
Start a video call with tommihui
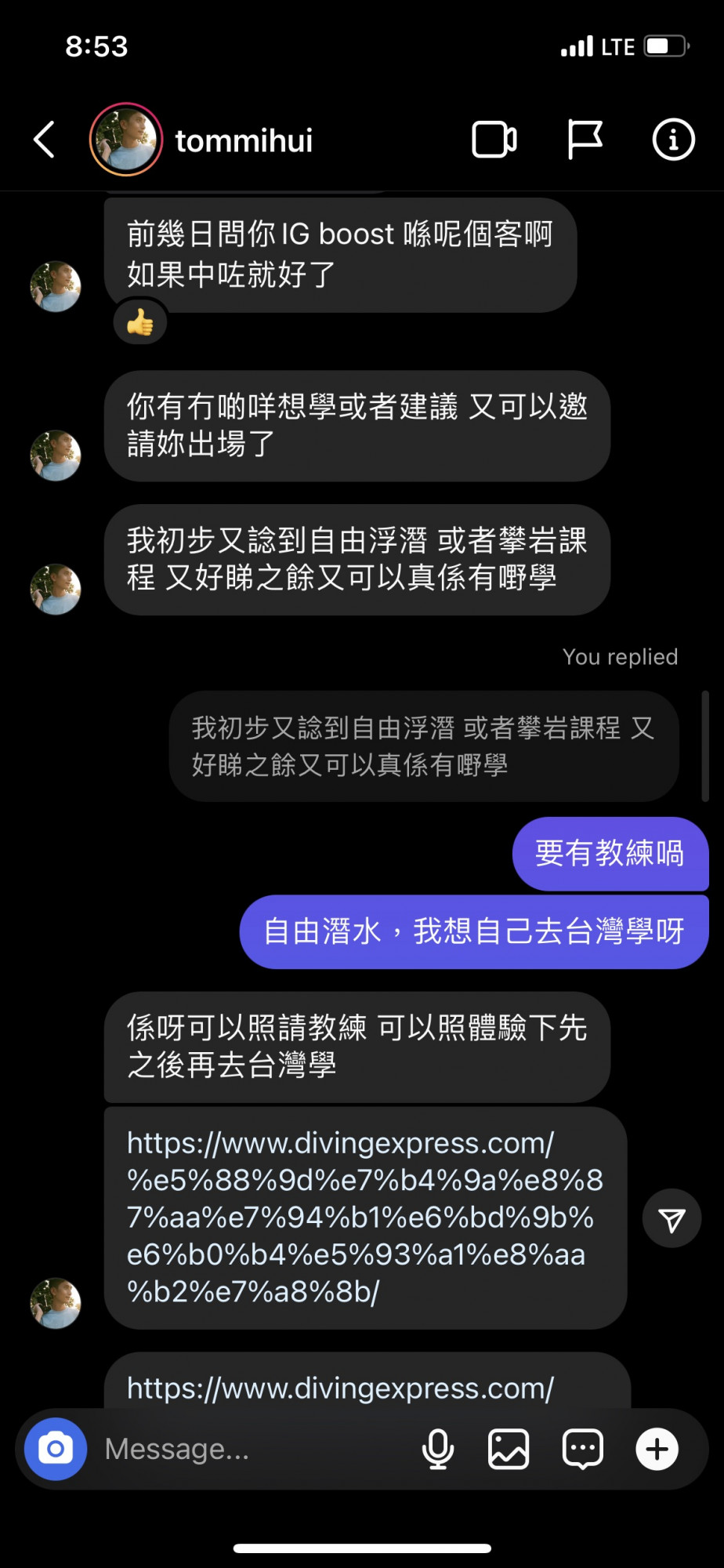[x=494, y=140]
